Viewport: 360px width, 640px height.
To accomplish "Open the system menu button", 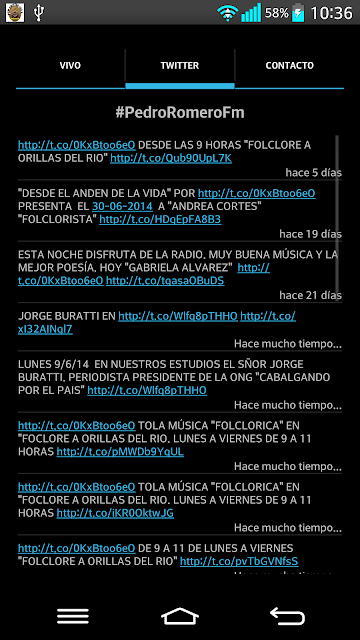I will point(73,616).
